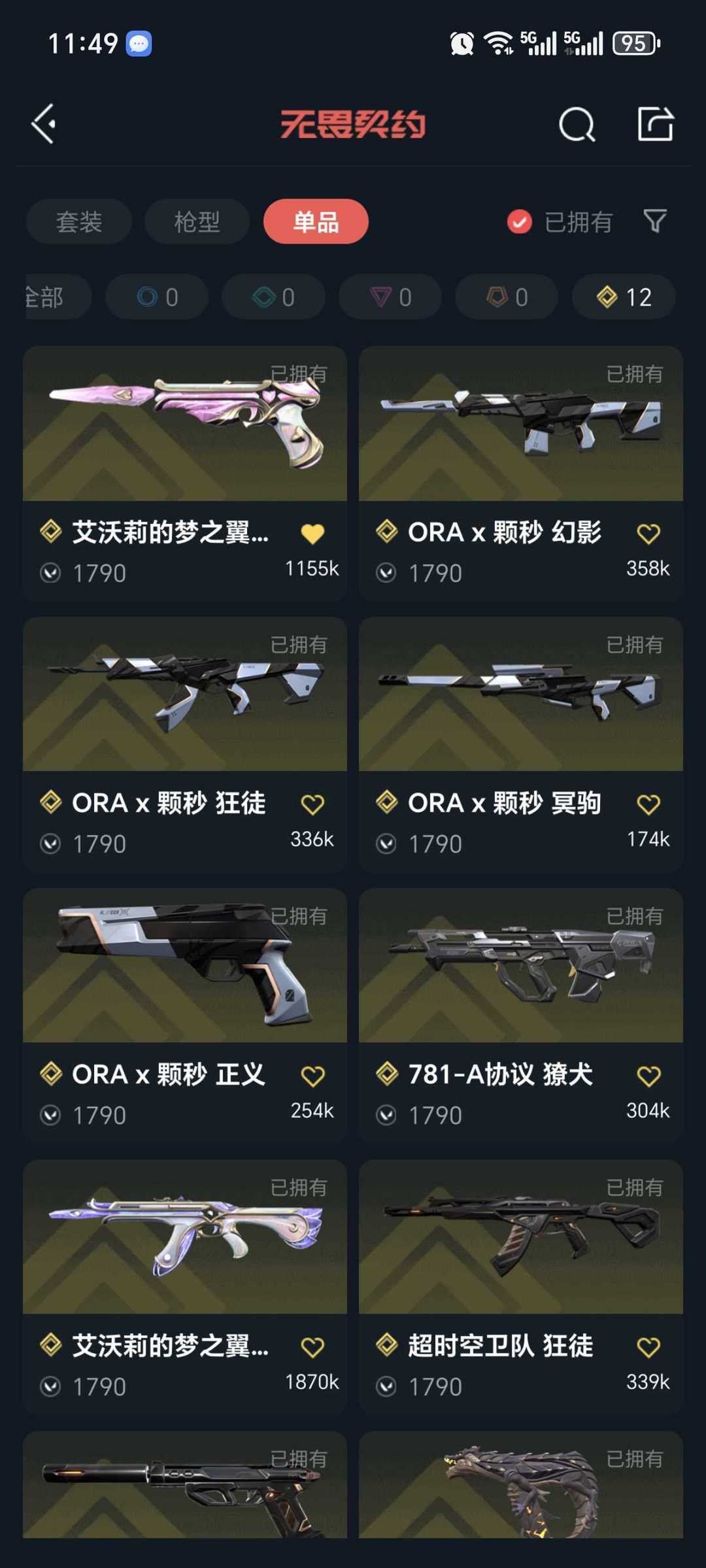Share this page via the share icon
The height and width of the screenshot is (1568, 706).
coord(655,124)
